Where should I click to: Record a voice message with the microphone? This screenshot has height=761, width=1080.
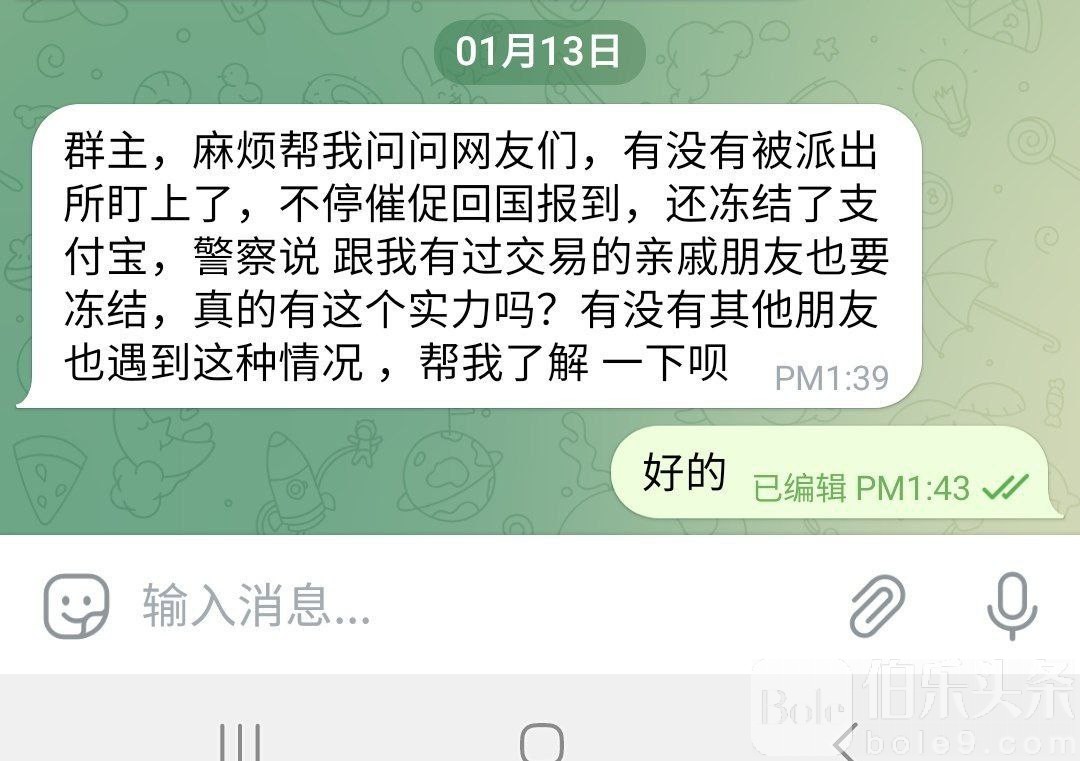[x=1011, y=605]
